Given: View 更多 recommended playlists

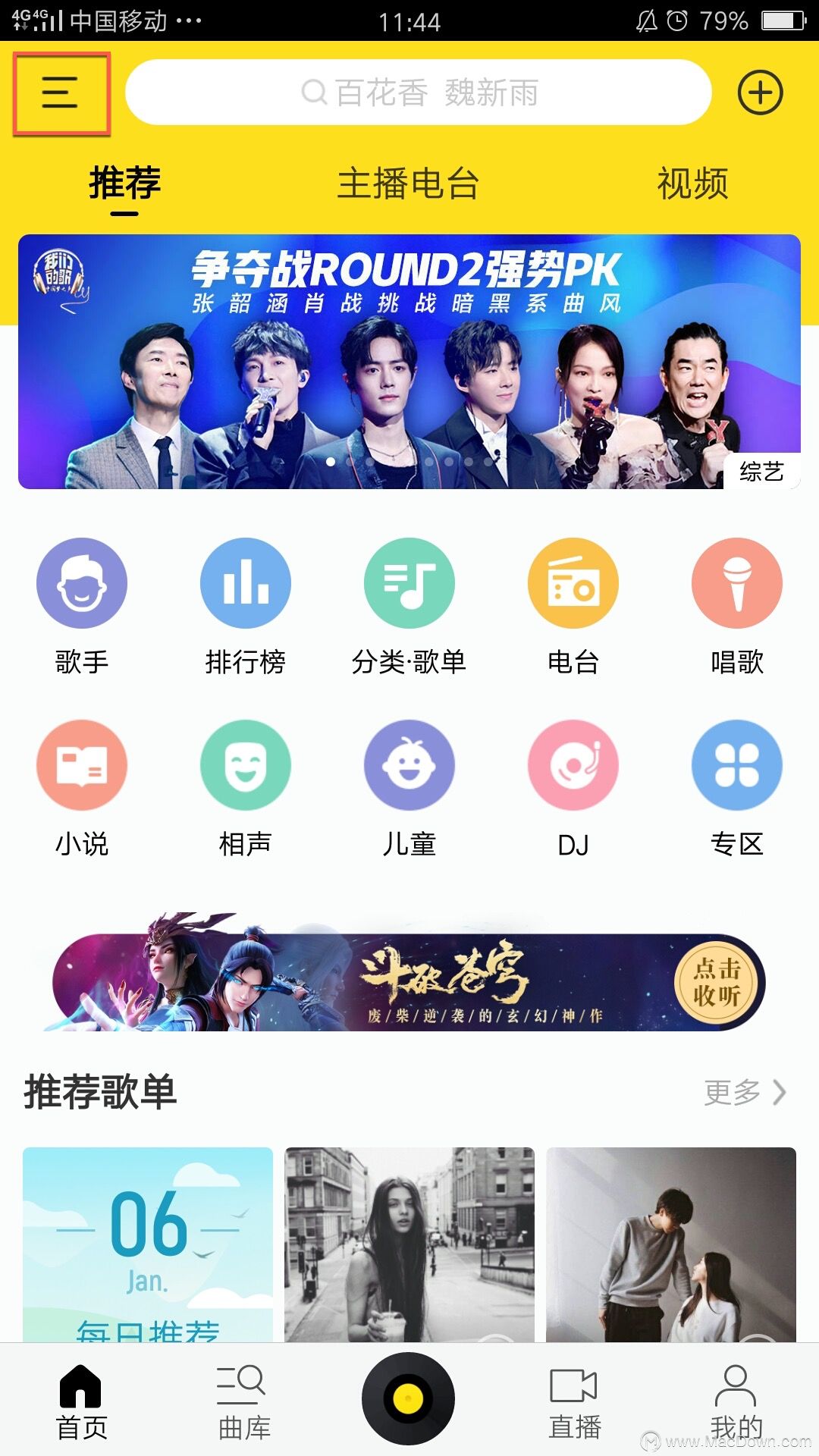Looking at the screenshot, I should [x=744, y=1092].
